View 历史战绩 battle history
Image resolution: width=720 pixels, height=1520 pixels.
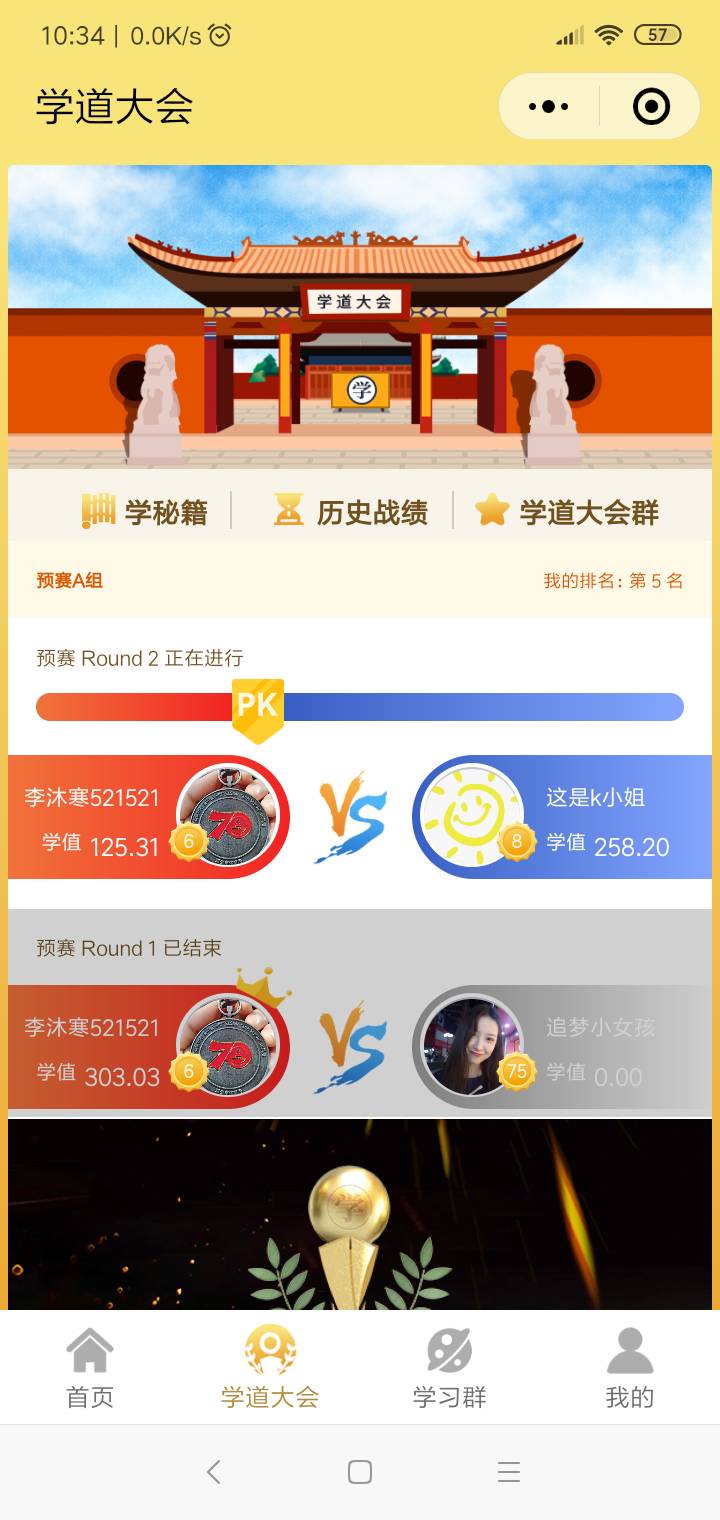click(x=350, y=512)
